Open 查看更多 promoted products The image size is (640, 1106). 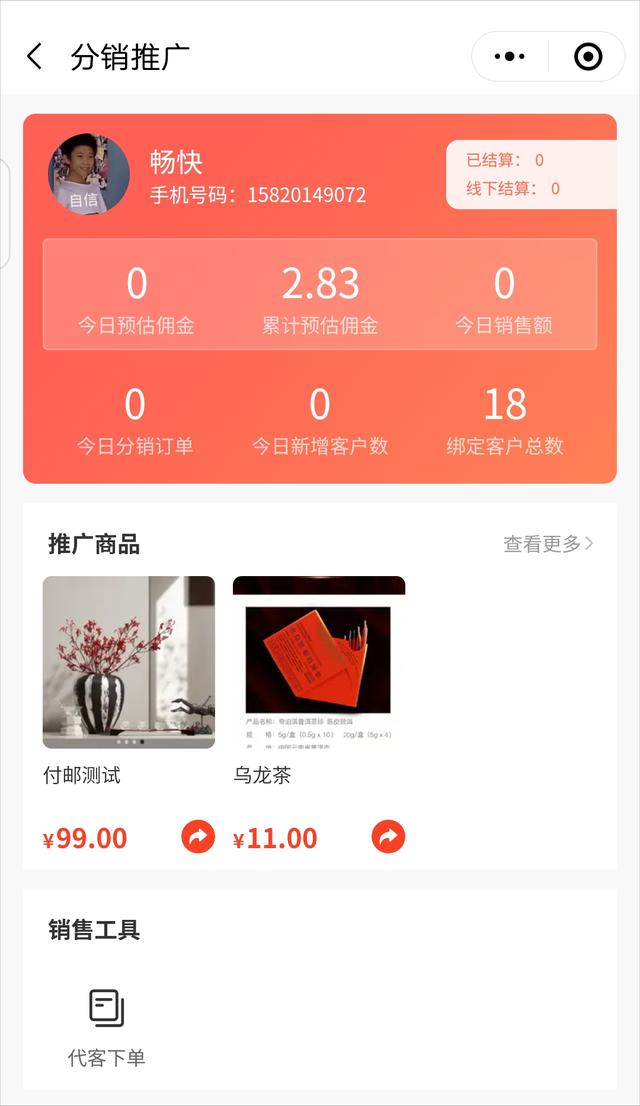(548, 544)
